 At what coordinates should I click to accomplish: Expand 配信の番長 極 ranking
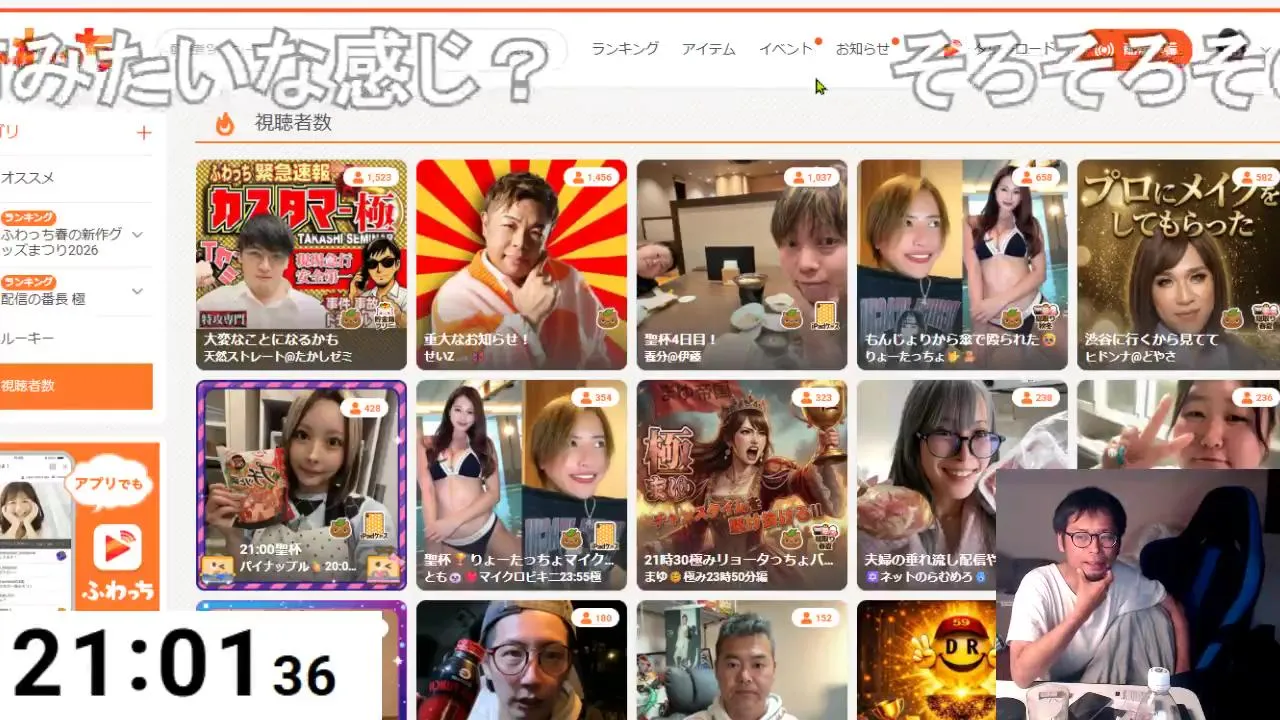(137, 291)
